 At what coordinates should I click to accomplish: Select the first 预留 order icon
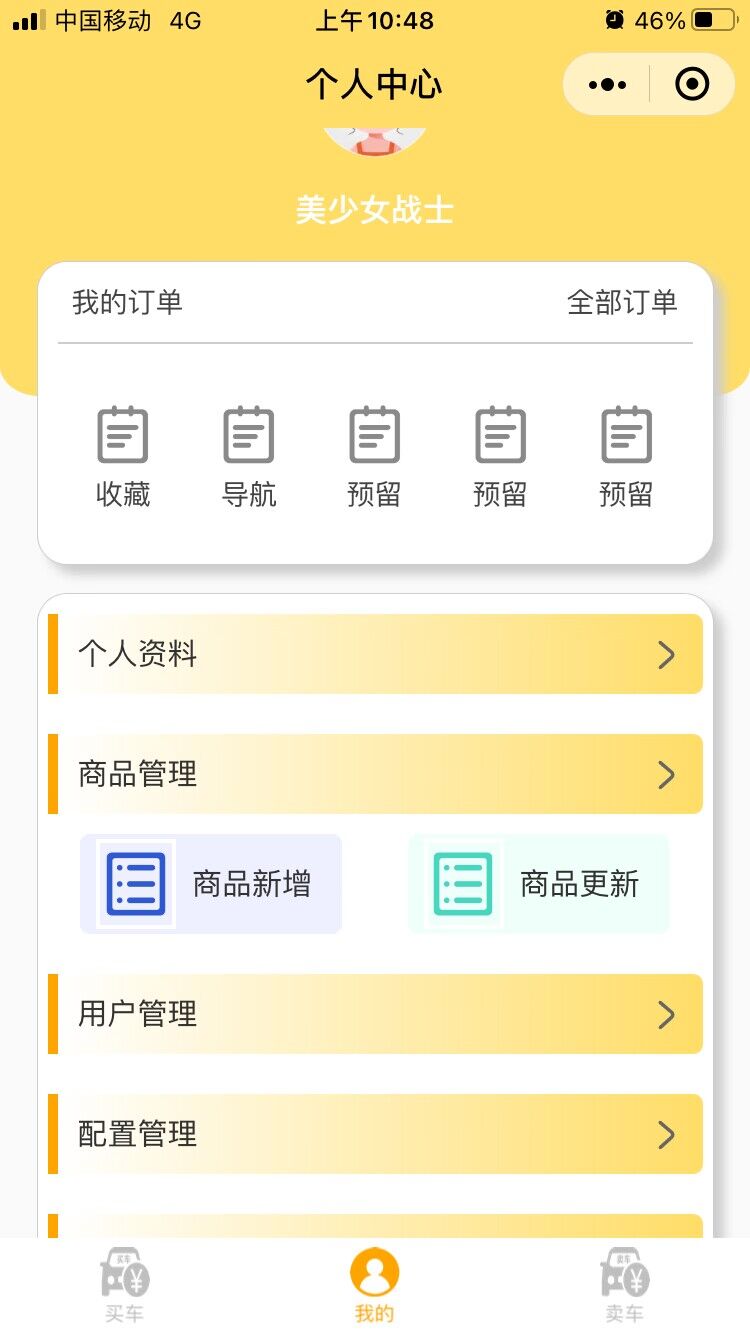[374, 435]
